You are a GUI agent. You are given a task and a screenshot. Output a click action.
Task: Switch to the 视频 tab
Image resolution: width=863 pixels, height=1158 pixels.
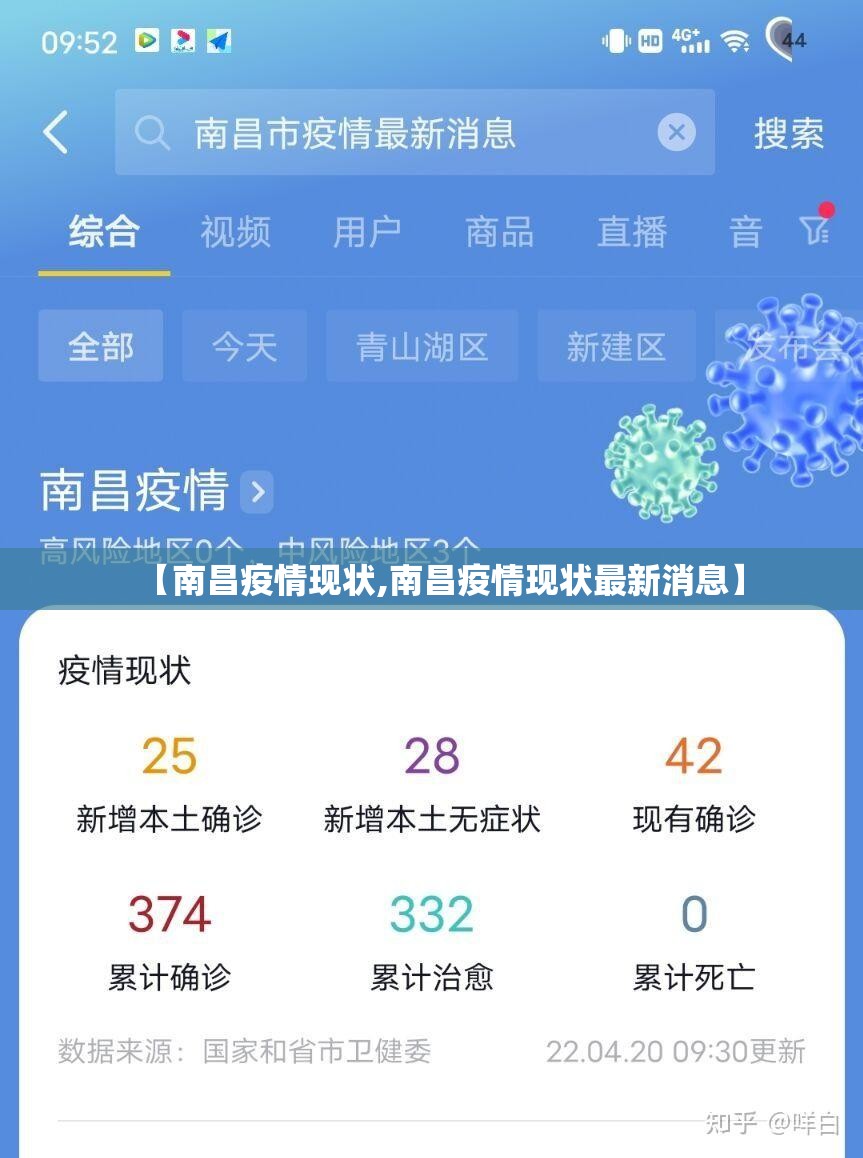point(235,232)
